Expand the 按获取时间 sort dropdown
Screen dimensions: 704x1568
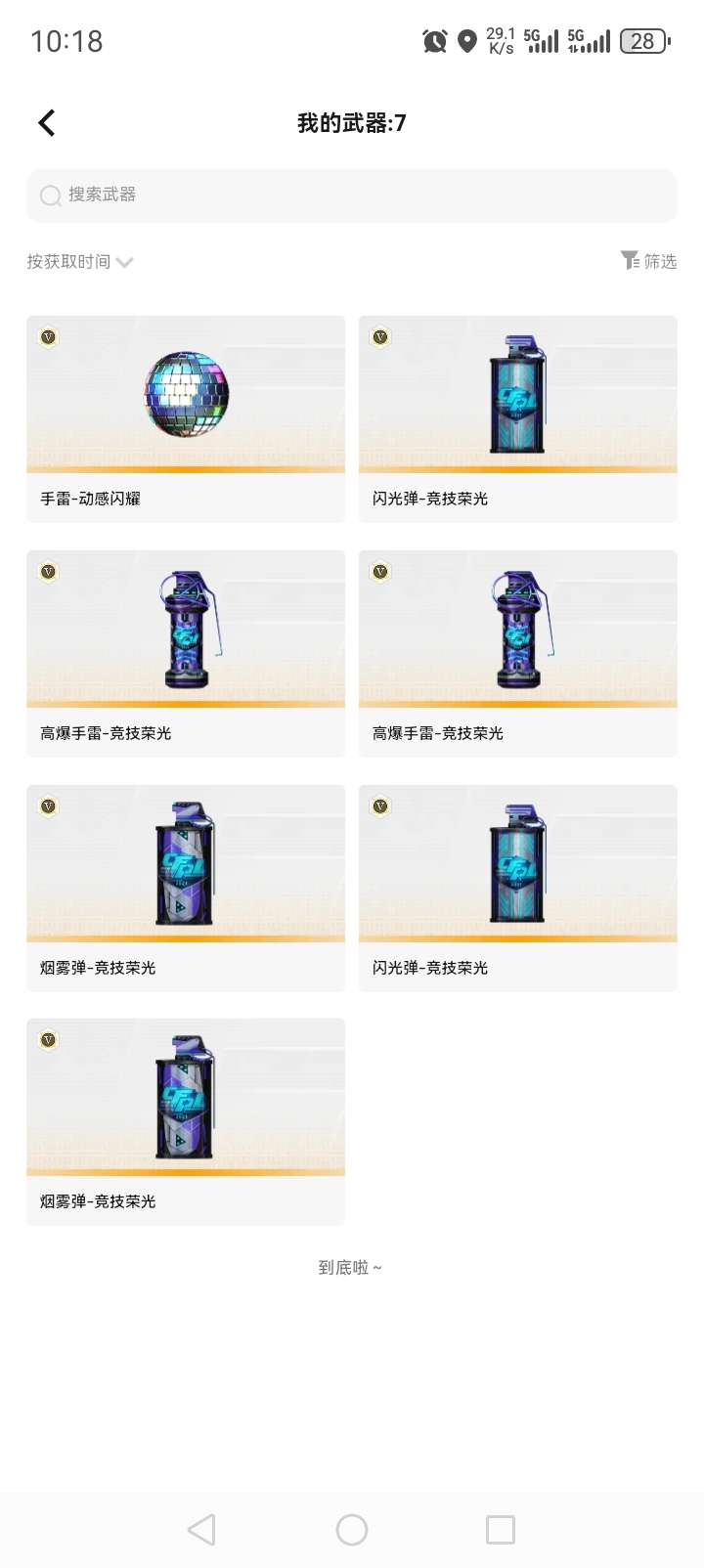pos(80,262)
